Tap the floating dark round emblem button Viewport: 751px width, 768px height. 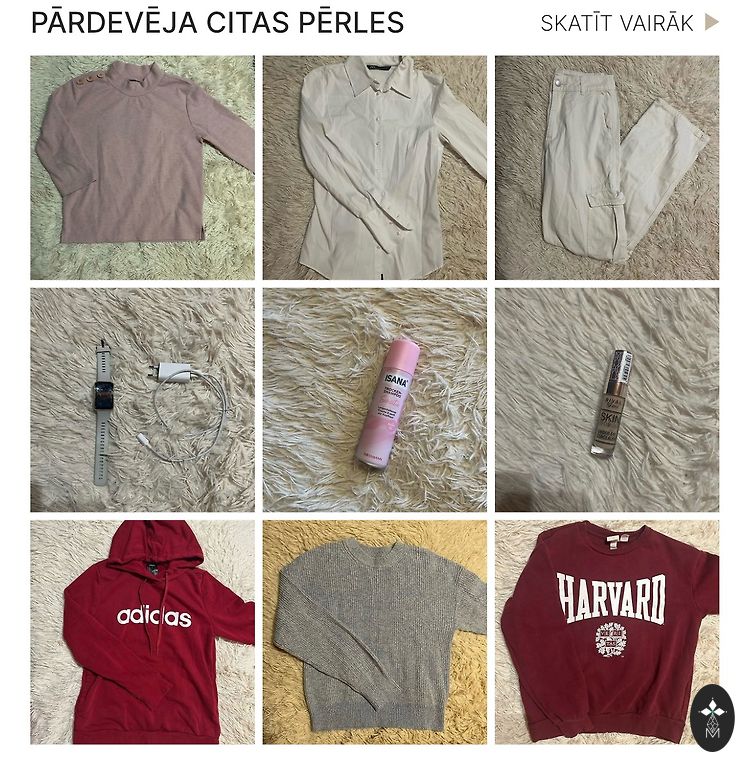point(712,717)
